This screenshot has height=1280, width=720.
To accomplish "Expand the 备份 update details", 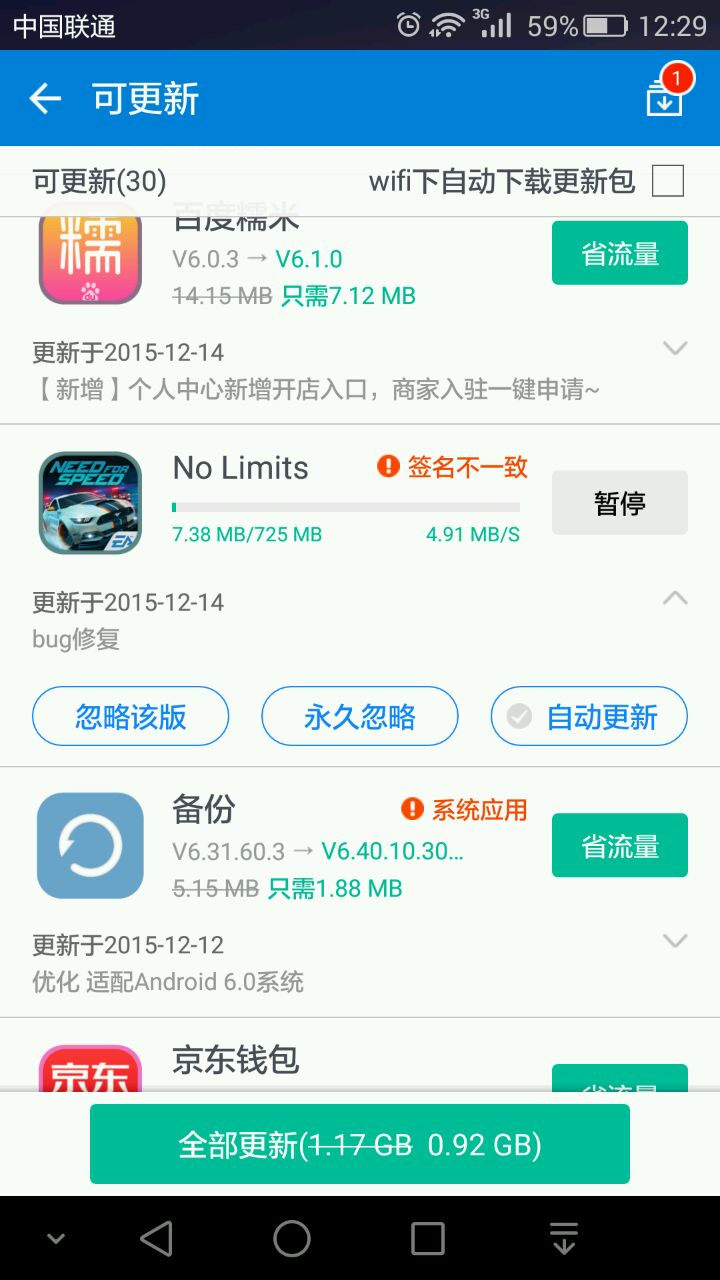I will 675,941.
